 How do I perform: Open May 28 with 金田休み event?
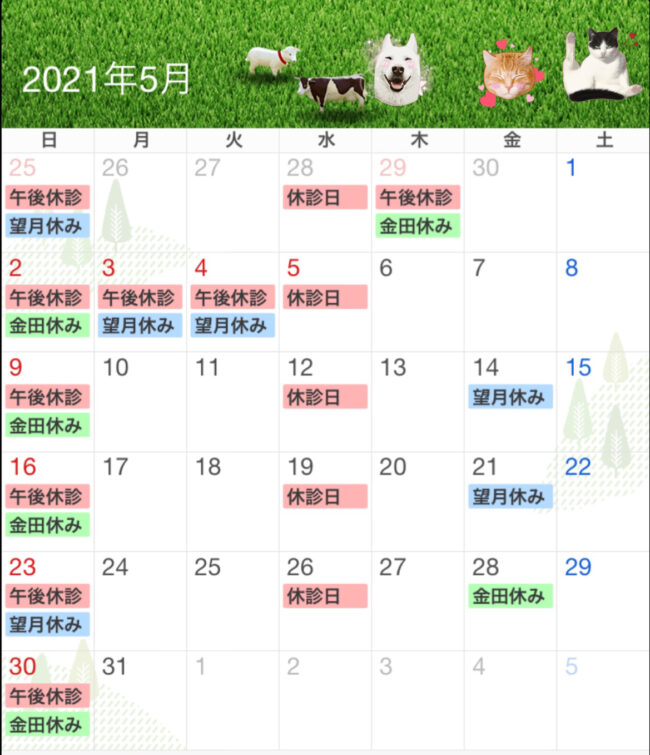(510, 601)
